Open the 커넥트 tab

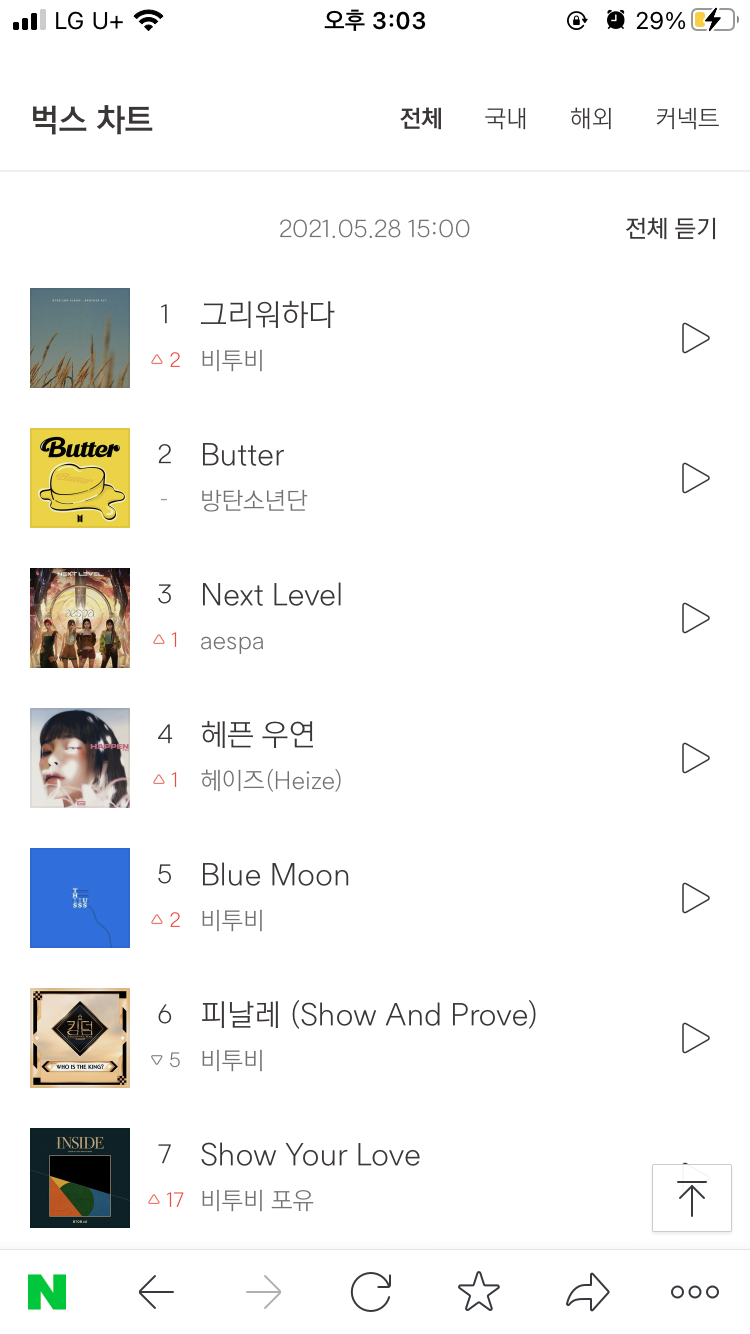tap(687, 118)
